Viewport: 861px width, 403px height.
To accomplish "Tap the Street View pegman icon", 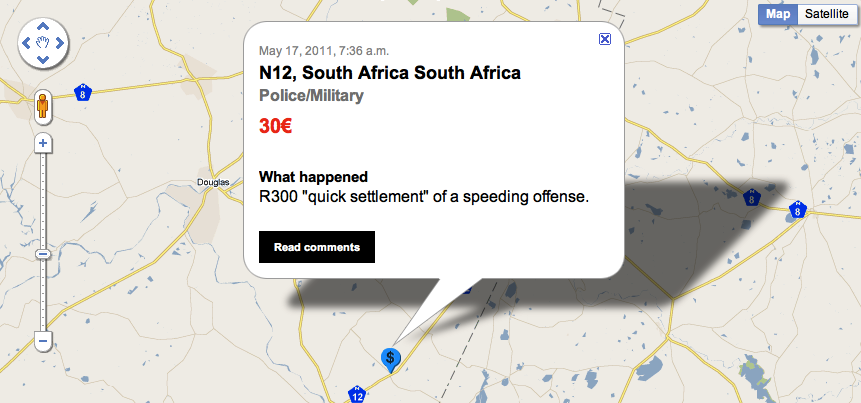I will (x=43, y=105).
